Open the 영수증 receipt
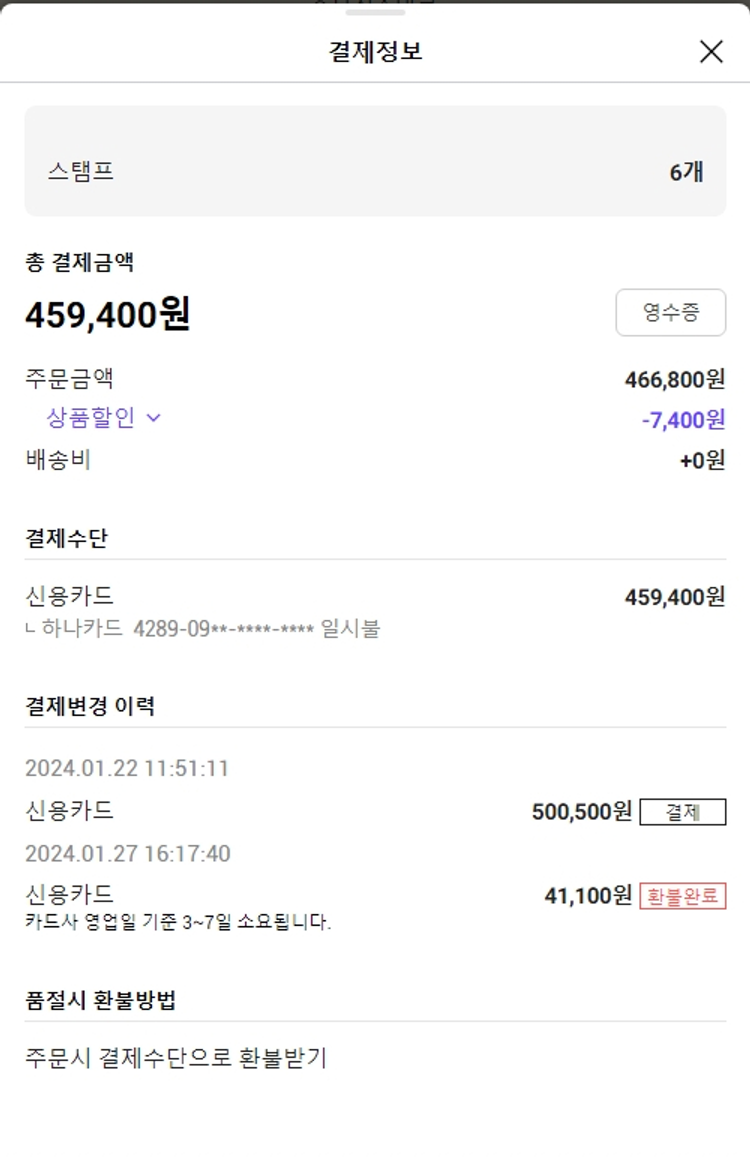 click(x=670, y=313)
